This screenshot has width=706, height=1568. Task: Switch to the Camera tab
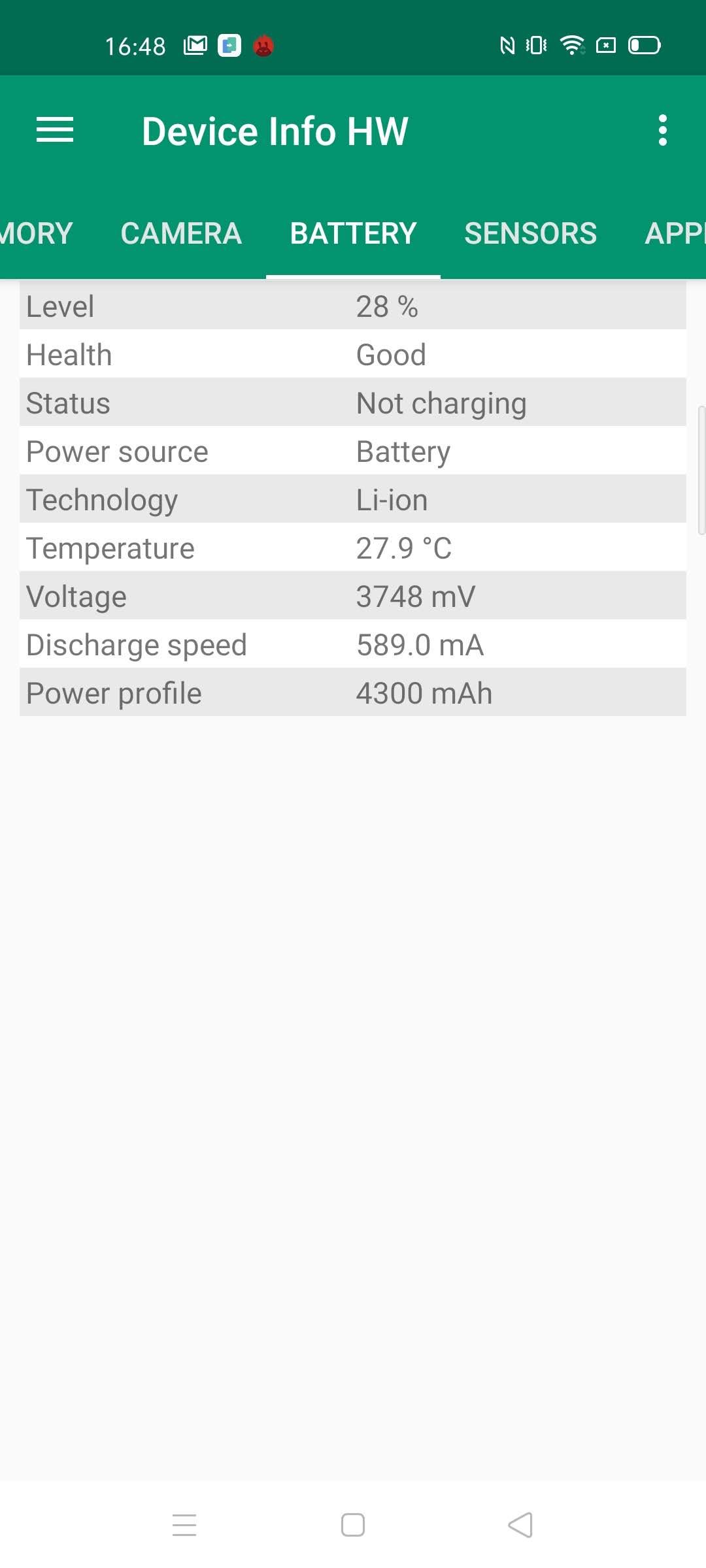coord(181,234)
